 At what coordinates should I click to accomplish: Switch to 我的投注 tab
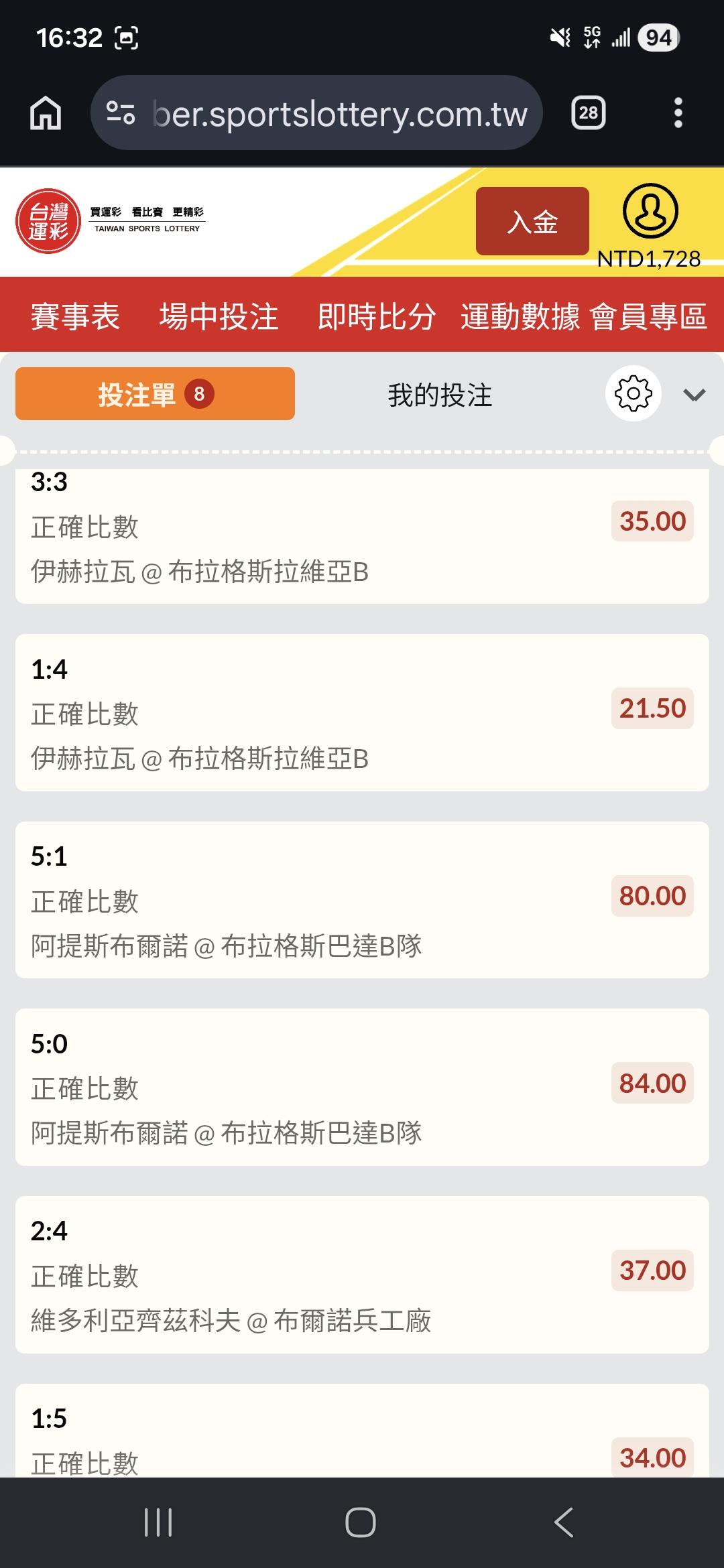(x=440, y=395)
